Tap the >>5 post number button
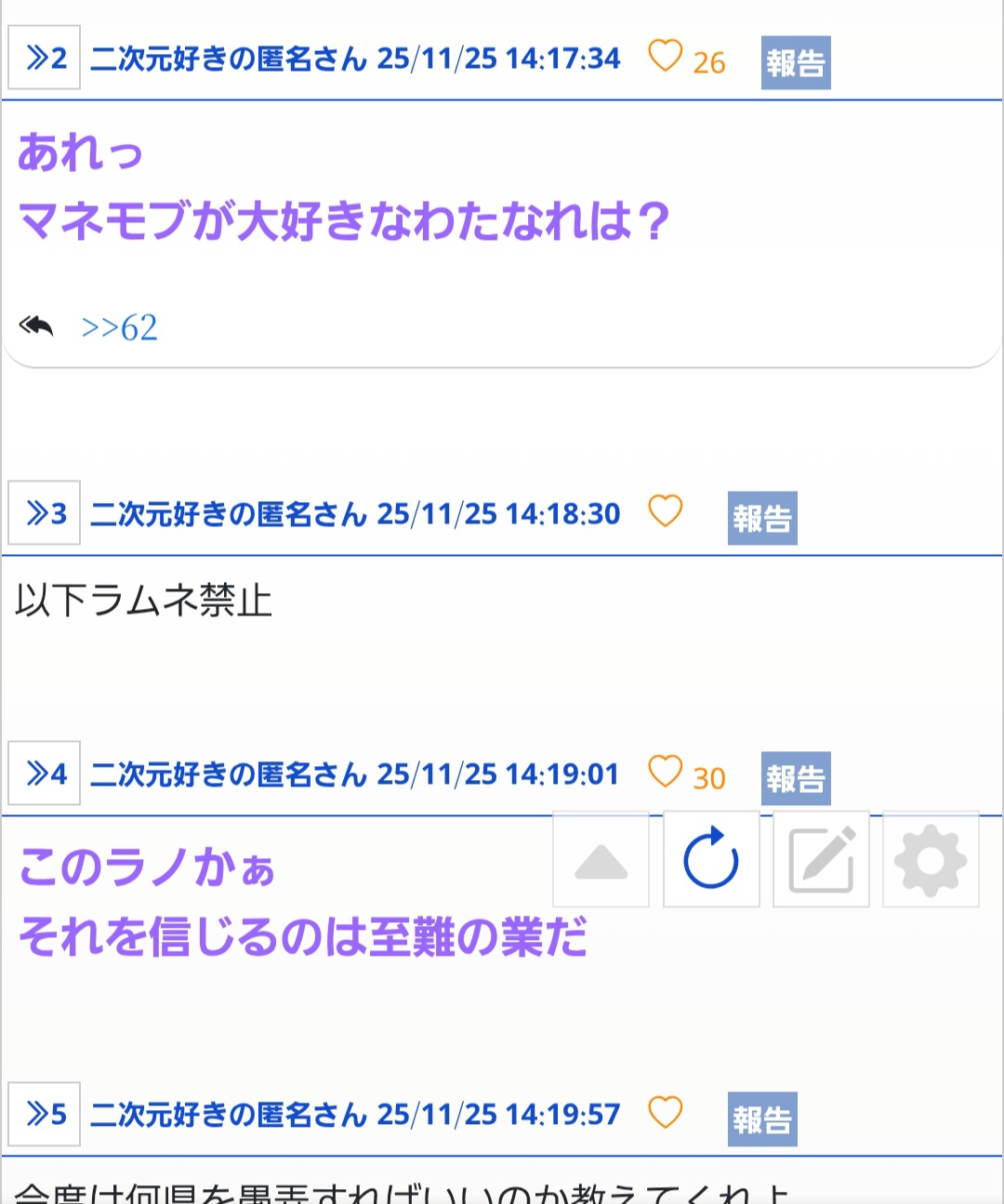This screenshot has width=1004, height=1204. pyautogui.click(x=45, y=1114)
